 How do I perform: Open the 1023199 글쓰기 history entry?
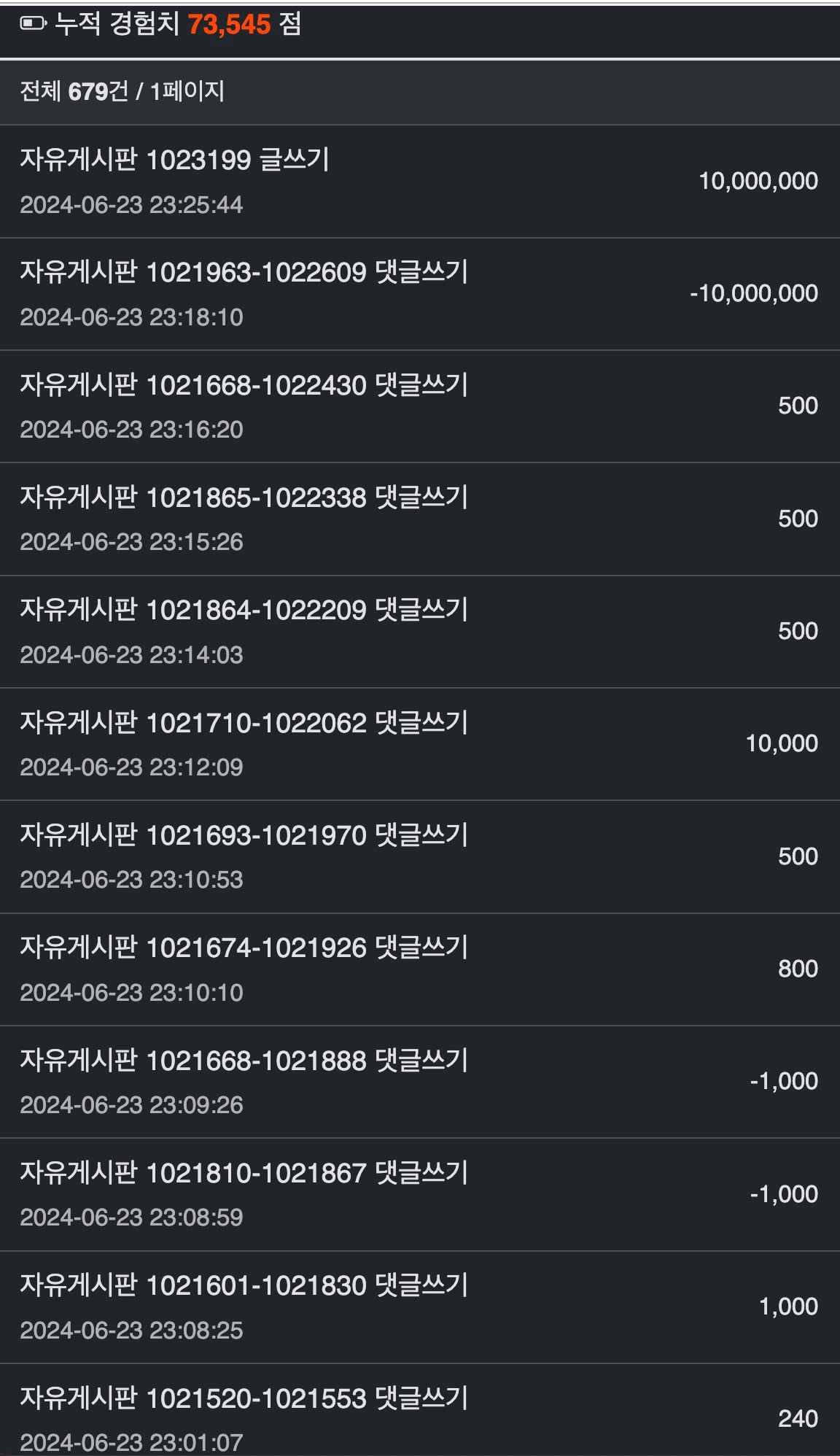coord(420,182)
